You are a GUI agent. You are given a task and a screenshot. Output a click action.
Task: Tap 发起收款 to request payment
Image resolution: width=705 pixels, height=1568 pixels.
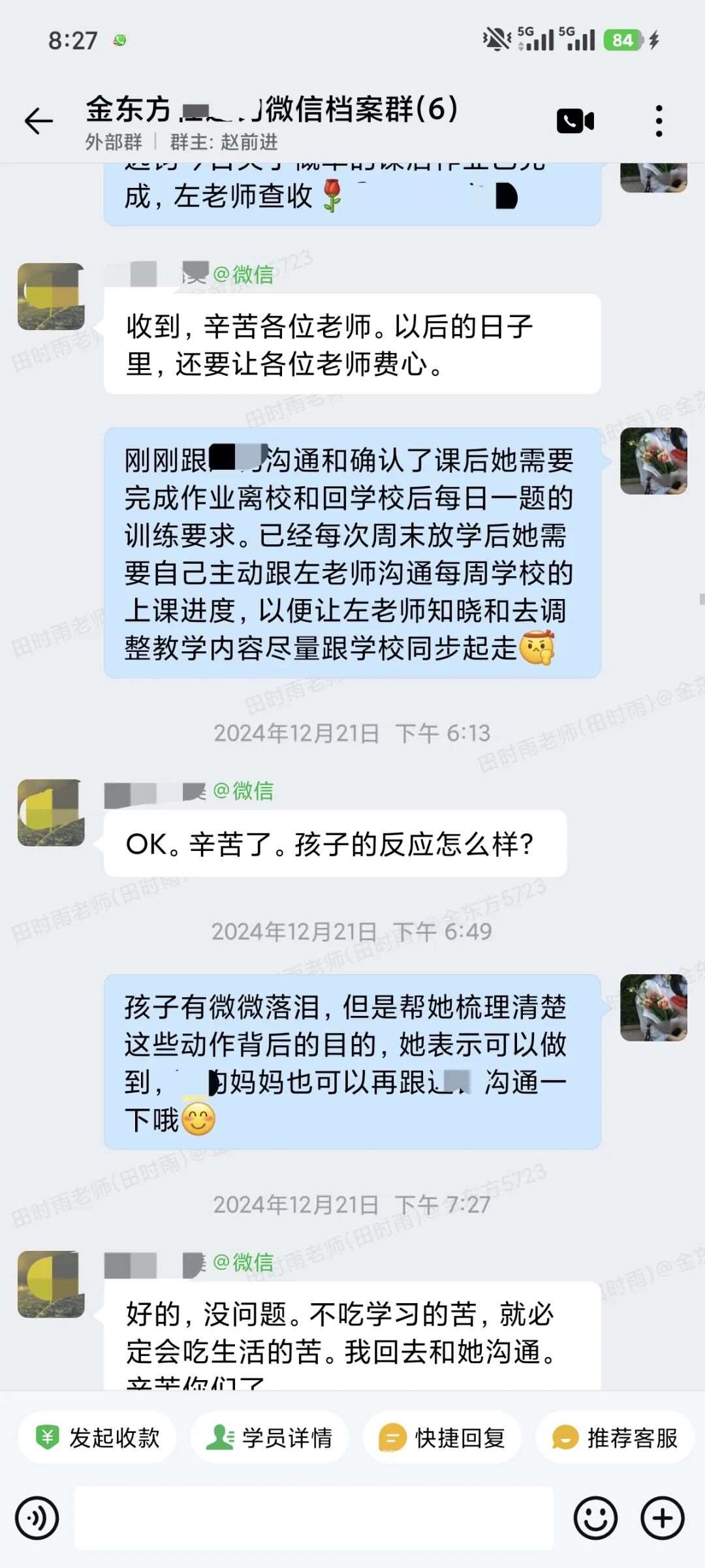[98, 1437]
